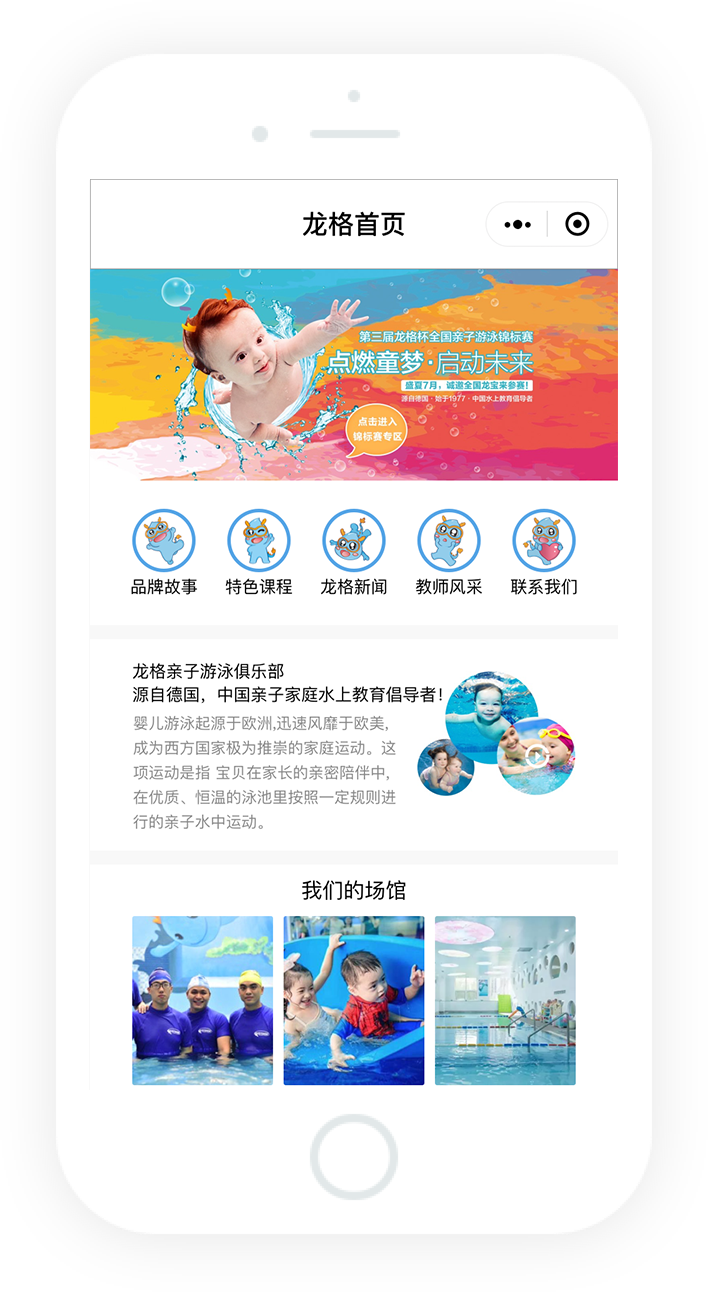Close the mini program with the circle button
The height and width of the screenshot is (1292, 708).
pos(577,225)
